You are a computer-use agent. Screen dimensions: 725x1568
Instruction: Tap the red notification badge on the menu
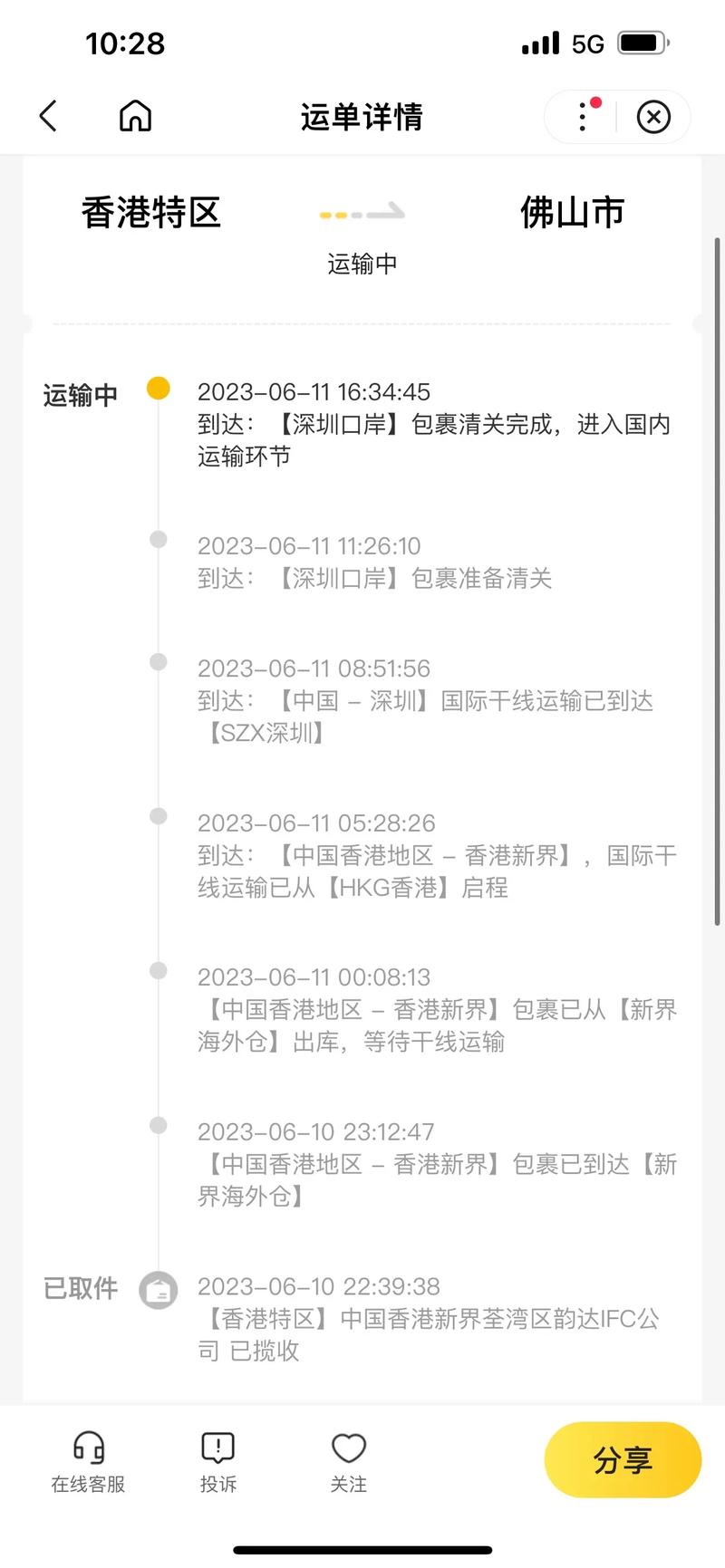tap(595, 102)
